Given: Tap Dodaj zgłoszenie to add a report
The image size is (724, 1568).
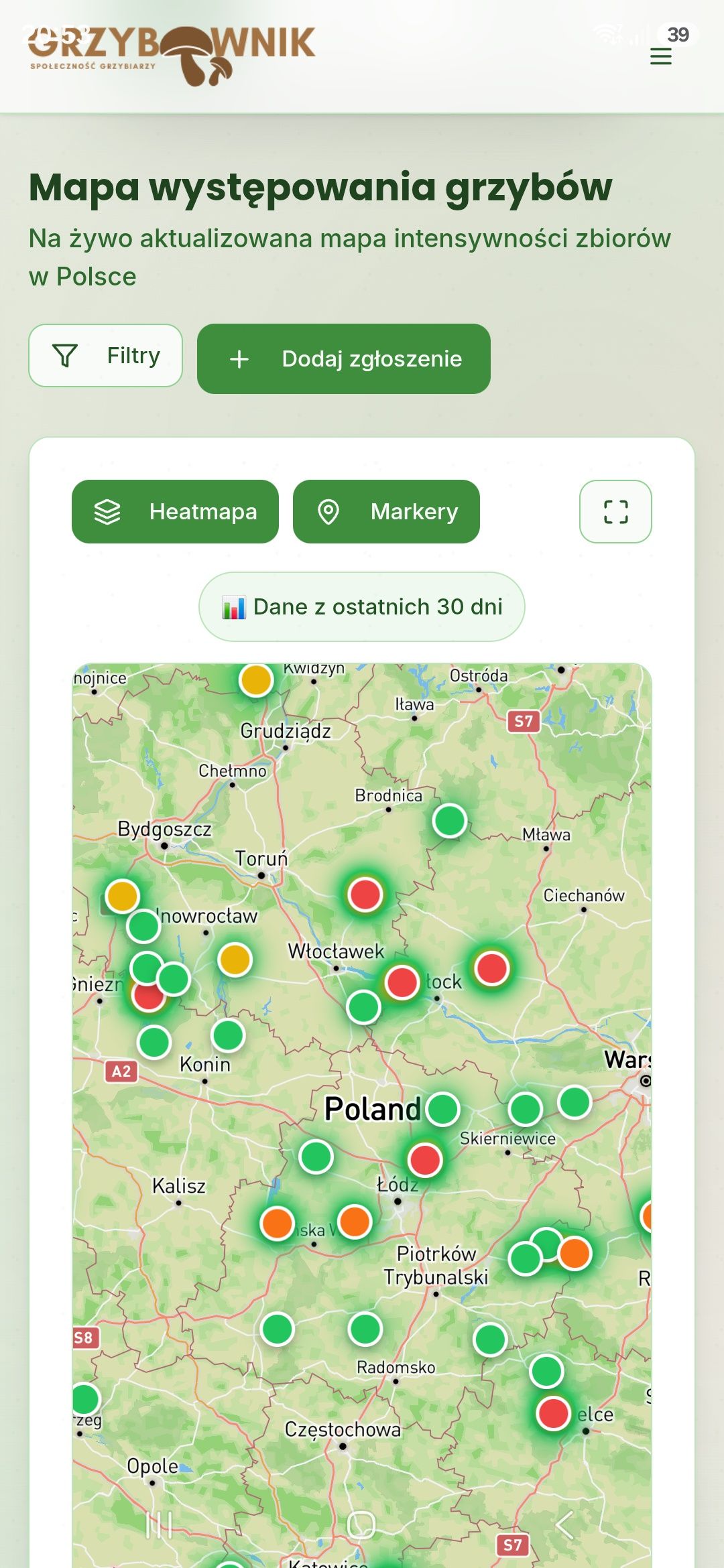Looking at the screenshot, I should click(x=344, y=358).
